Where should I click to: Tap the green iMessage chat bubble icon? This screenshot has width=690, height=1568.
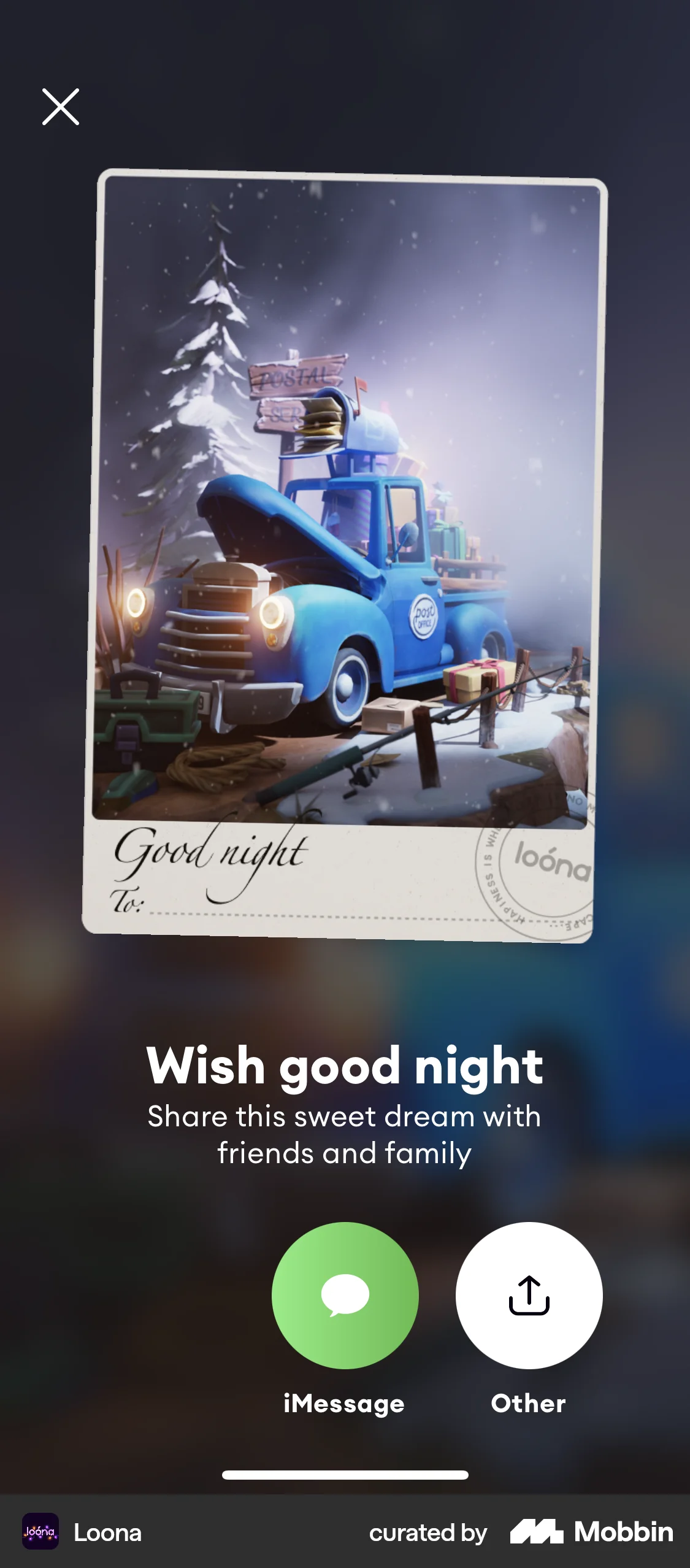coord(345,1294)
